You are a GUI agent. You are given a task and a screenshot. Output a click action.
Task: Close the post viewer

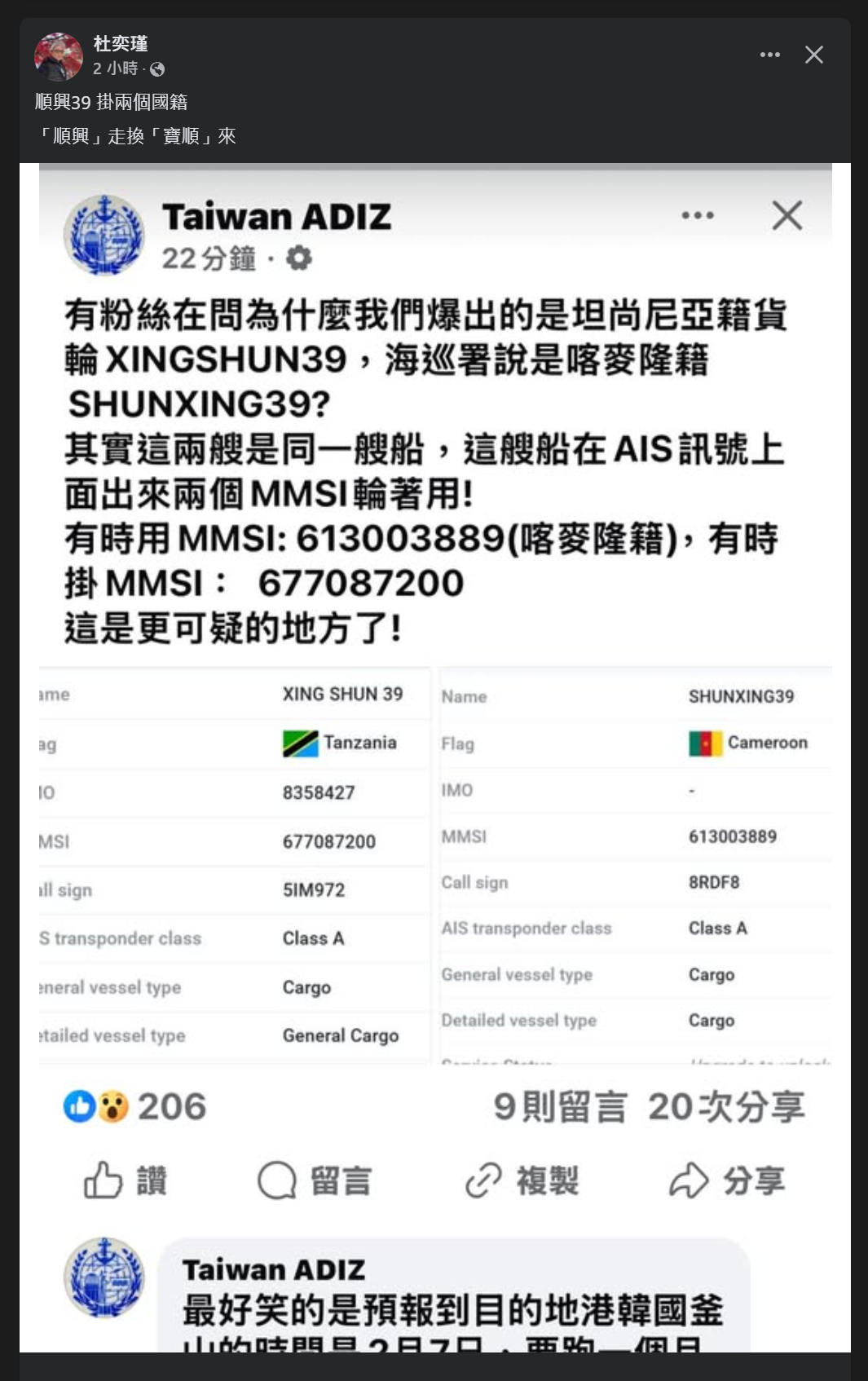tap(813, 55)
